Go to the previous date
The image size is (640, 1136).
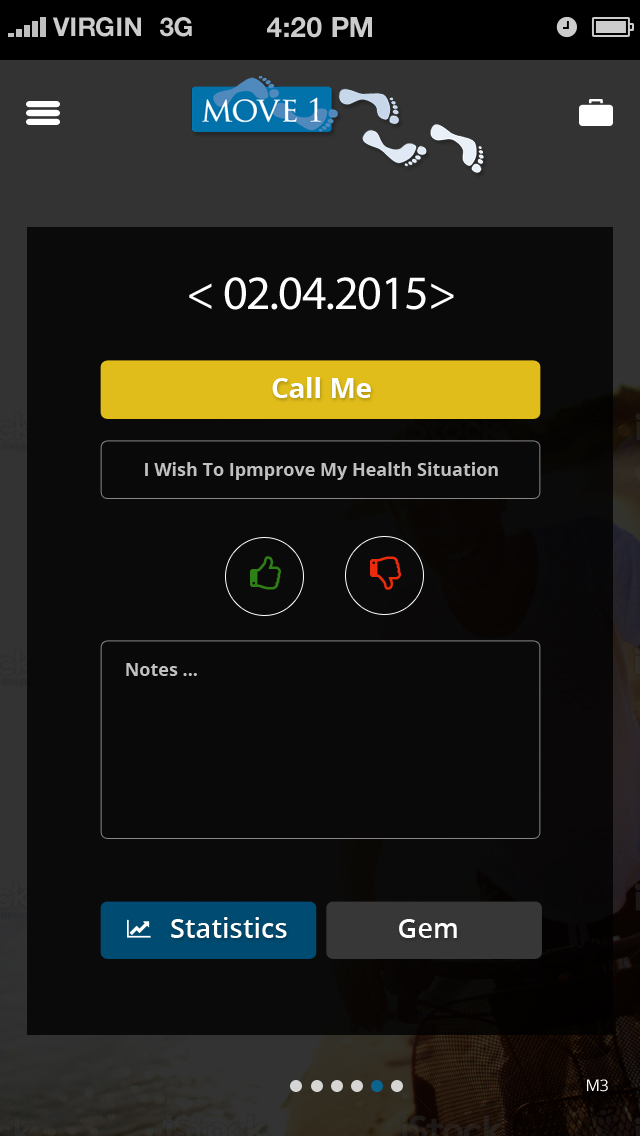click(x=200, y=295)
